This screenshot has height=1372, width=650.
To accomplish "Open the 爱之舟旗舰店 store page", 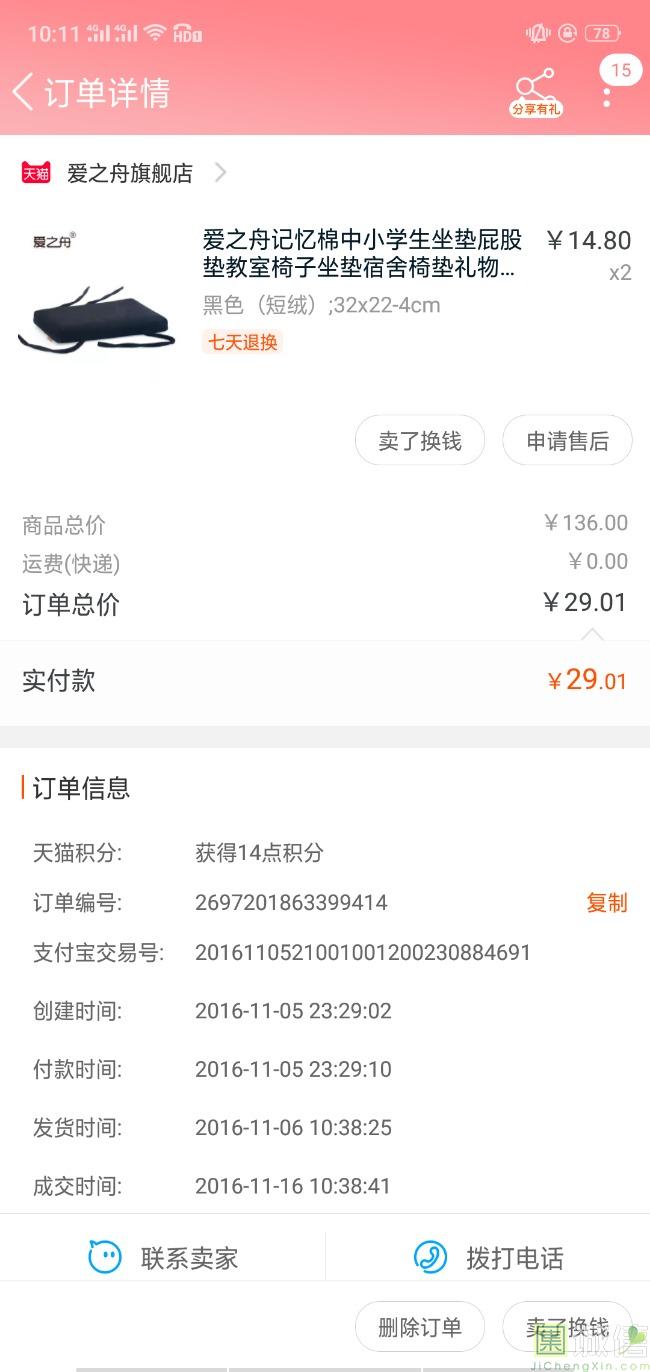I will (x=130, y=173).
